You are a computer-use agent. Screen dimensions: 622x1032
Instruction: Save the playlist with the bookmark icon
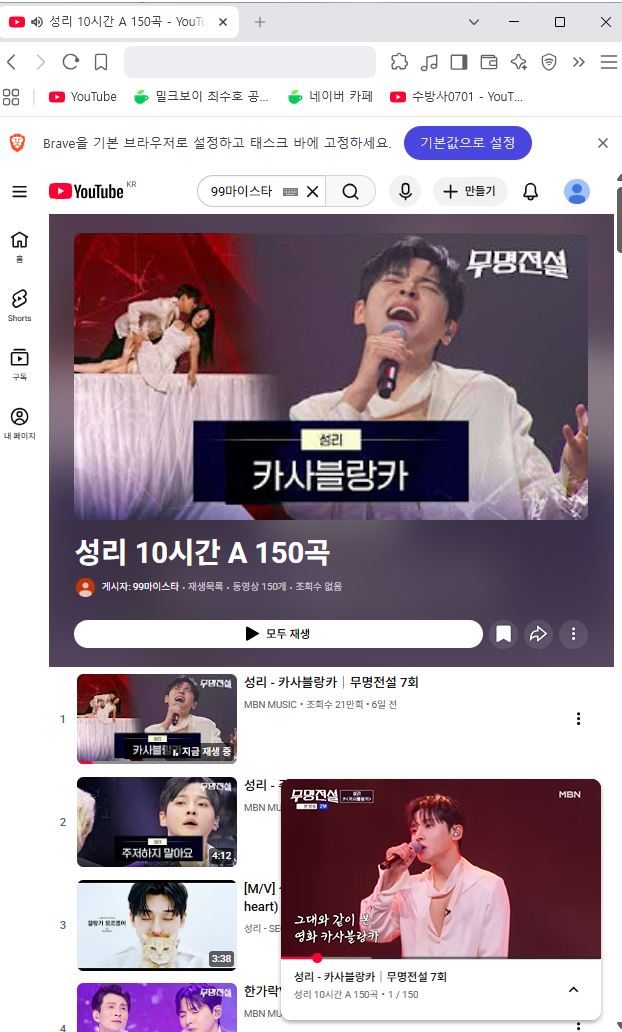pyautogui.click(x=504, y=634)
